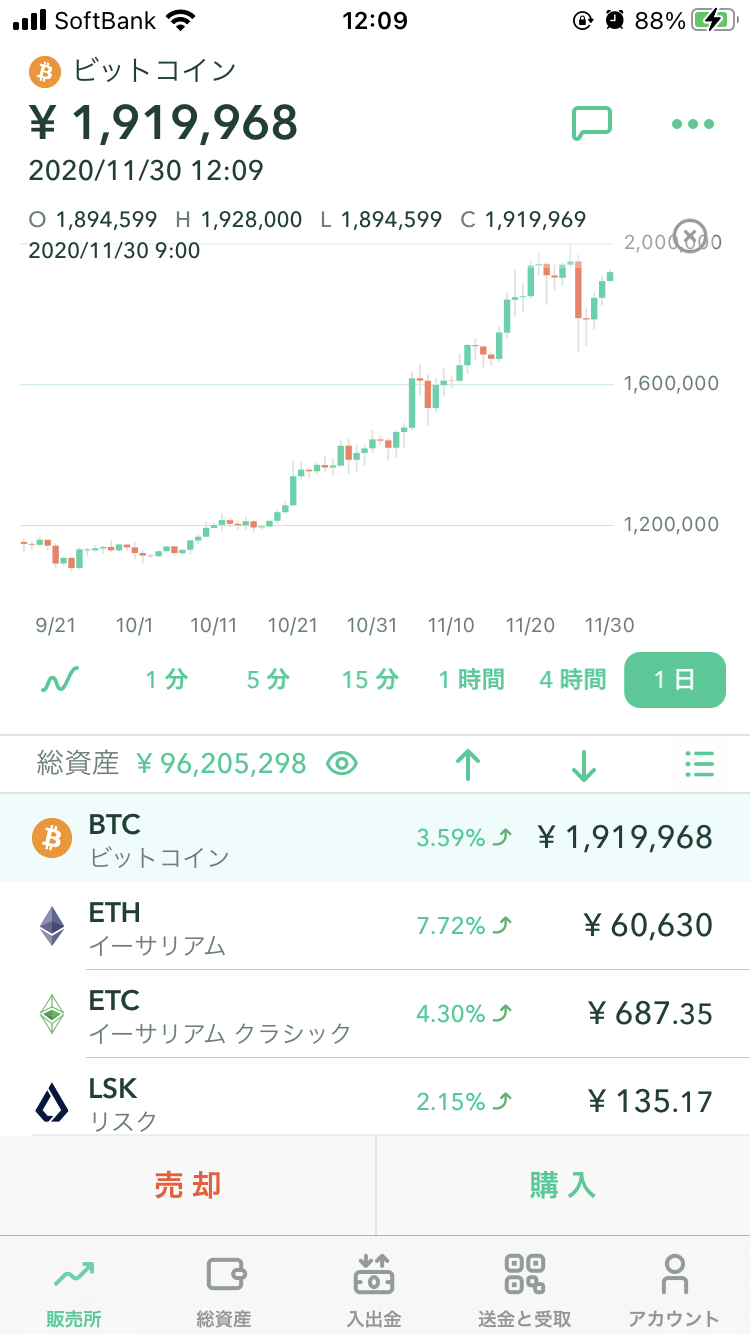The image size is (750, 1334).
Task: Select the 1日 chart interval
Action: click(675, 680)
